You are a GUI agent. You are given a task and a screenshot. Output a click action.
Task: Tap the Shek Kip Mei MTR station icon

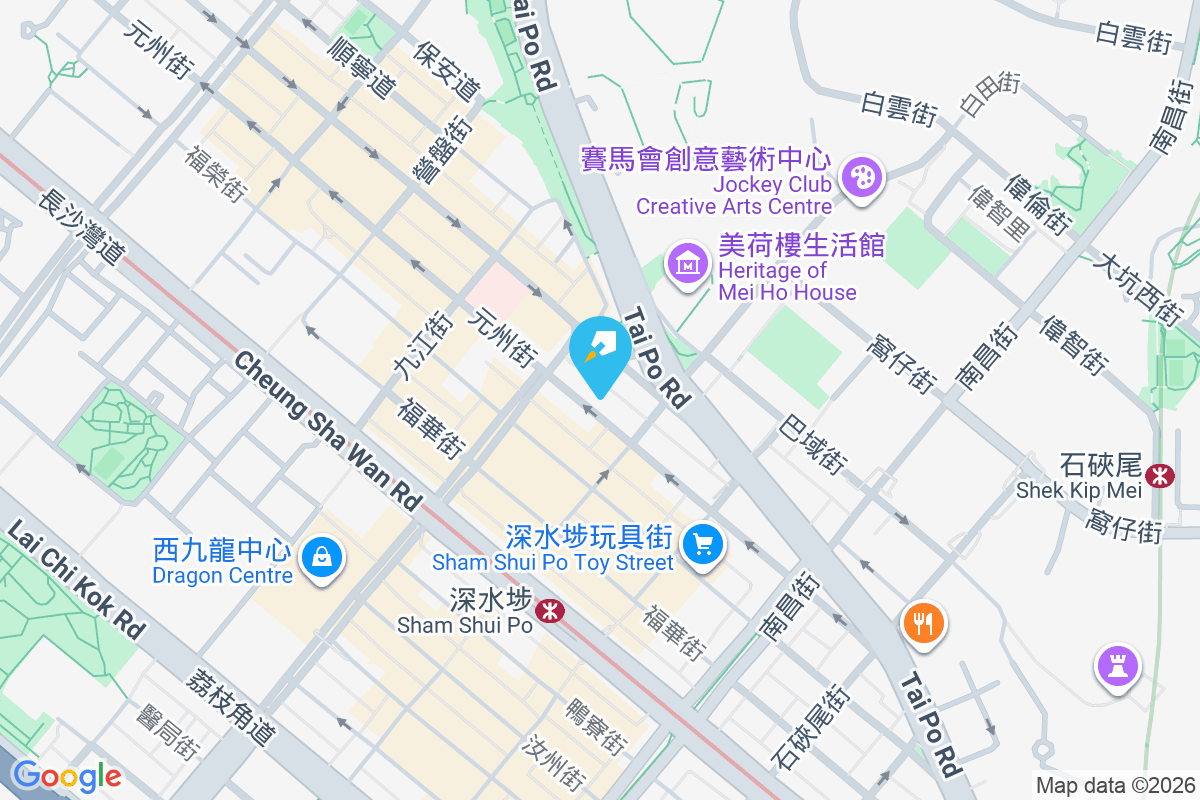[1160, 475]
